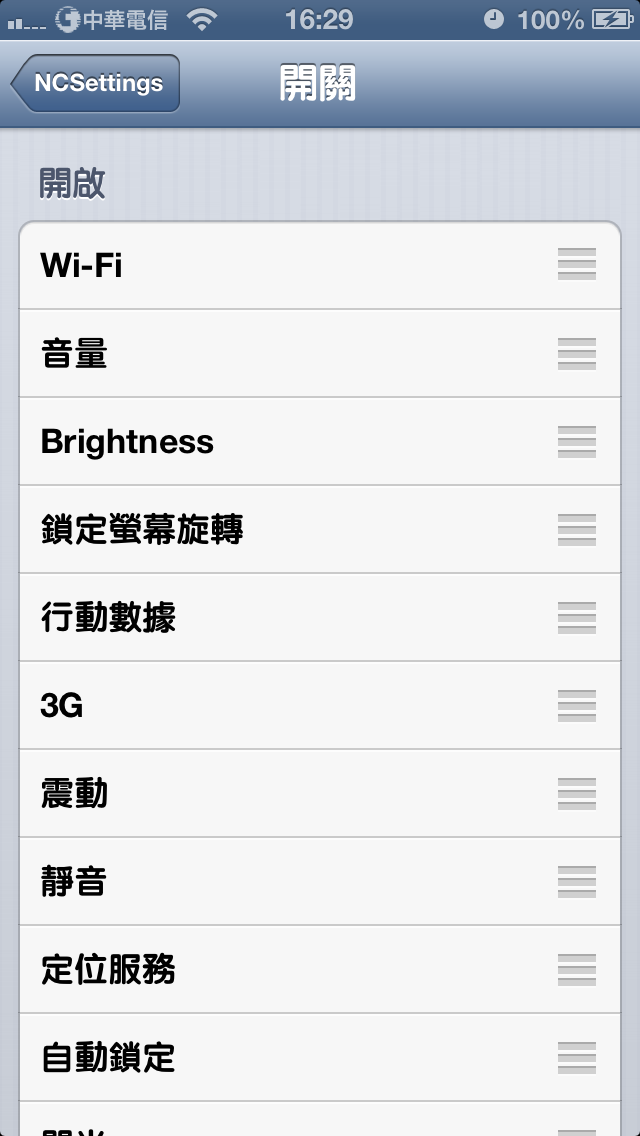Select the 靜音 row
The width and height of the screenshot is (640, 1136).
point(320,881)
